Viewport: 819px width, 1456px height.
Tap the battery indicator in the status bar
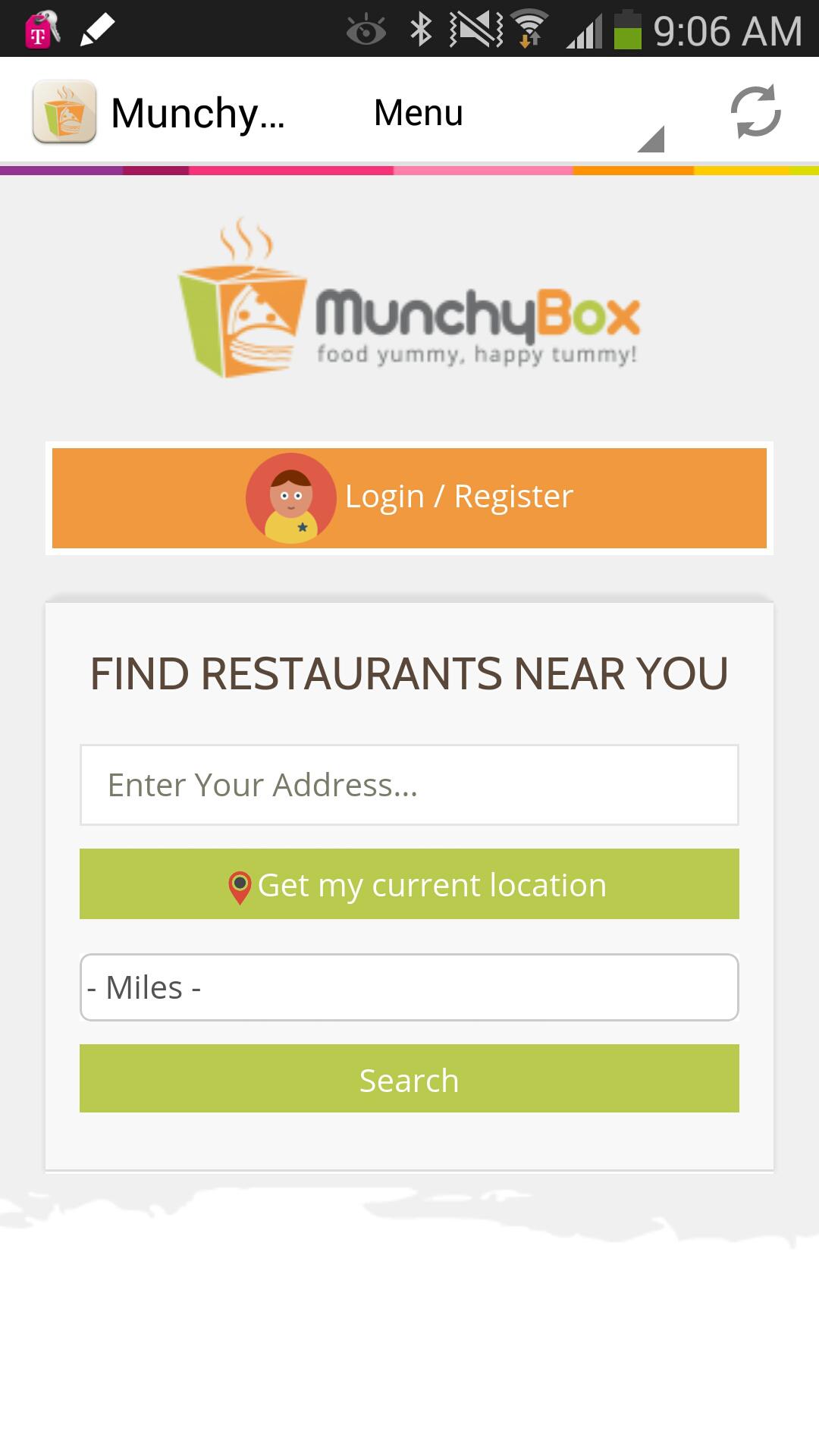[x=629, y=27]
